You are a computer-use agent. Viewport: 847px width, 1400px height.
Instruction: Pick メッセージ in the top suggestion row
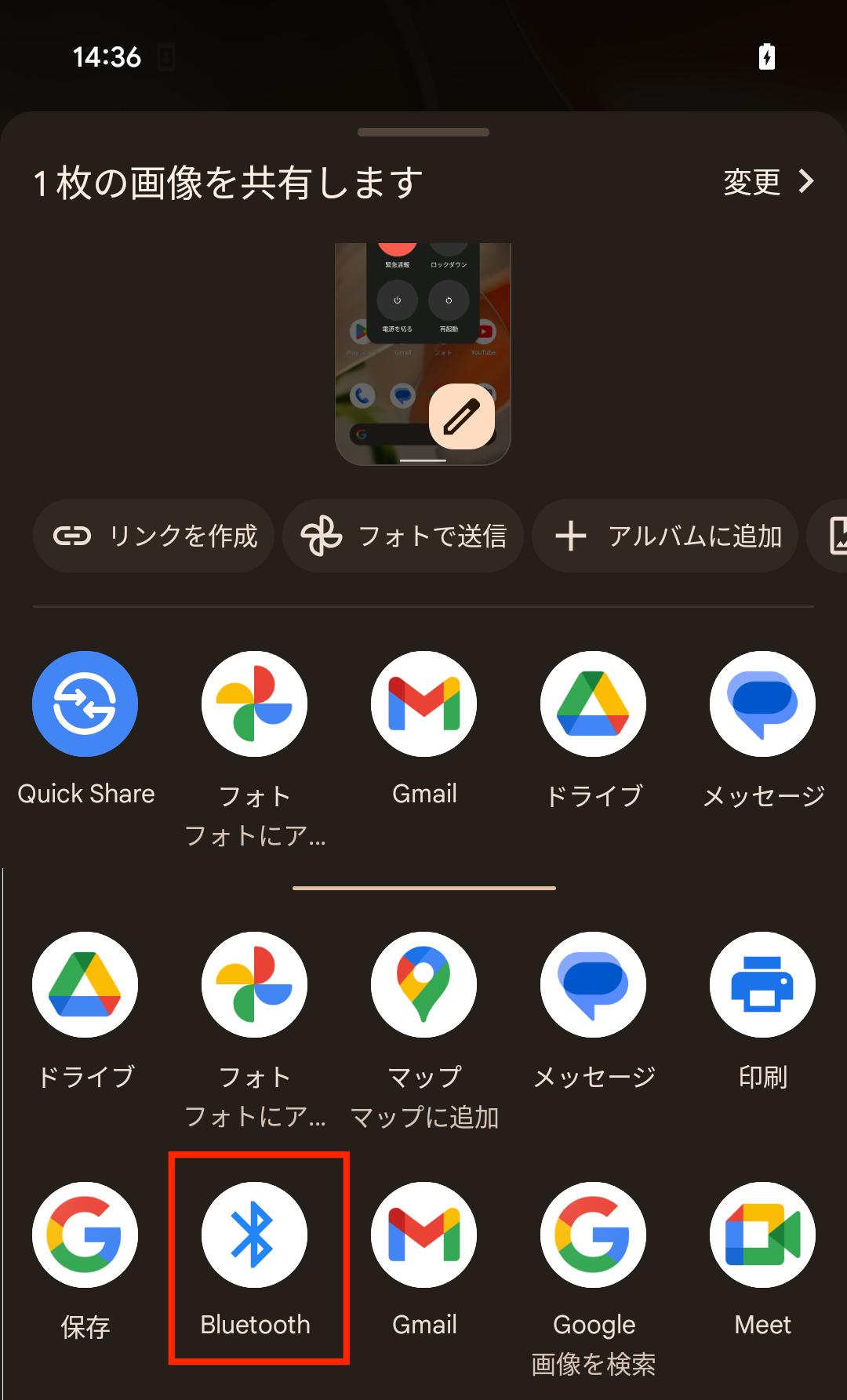(762, 704)
